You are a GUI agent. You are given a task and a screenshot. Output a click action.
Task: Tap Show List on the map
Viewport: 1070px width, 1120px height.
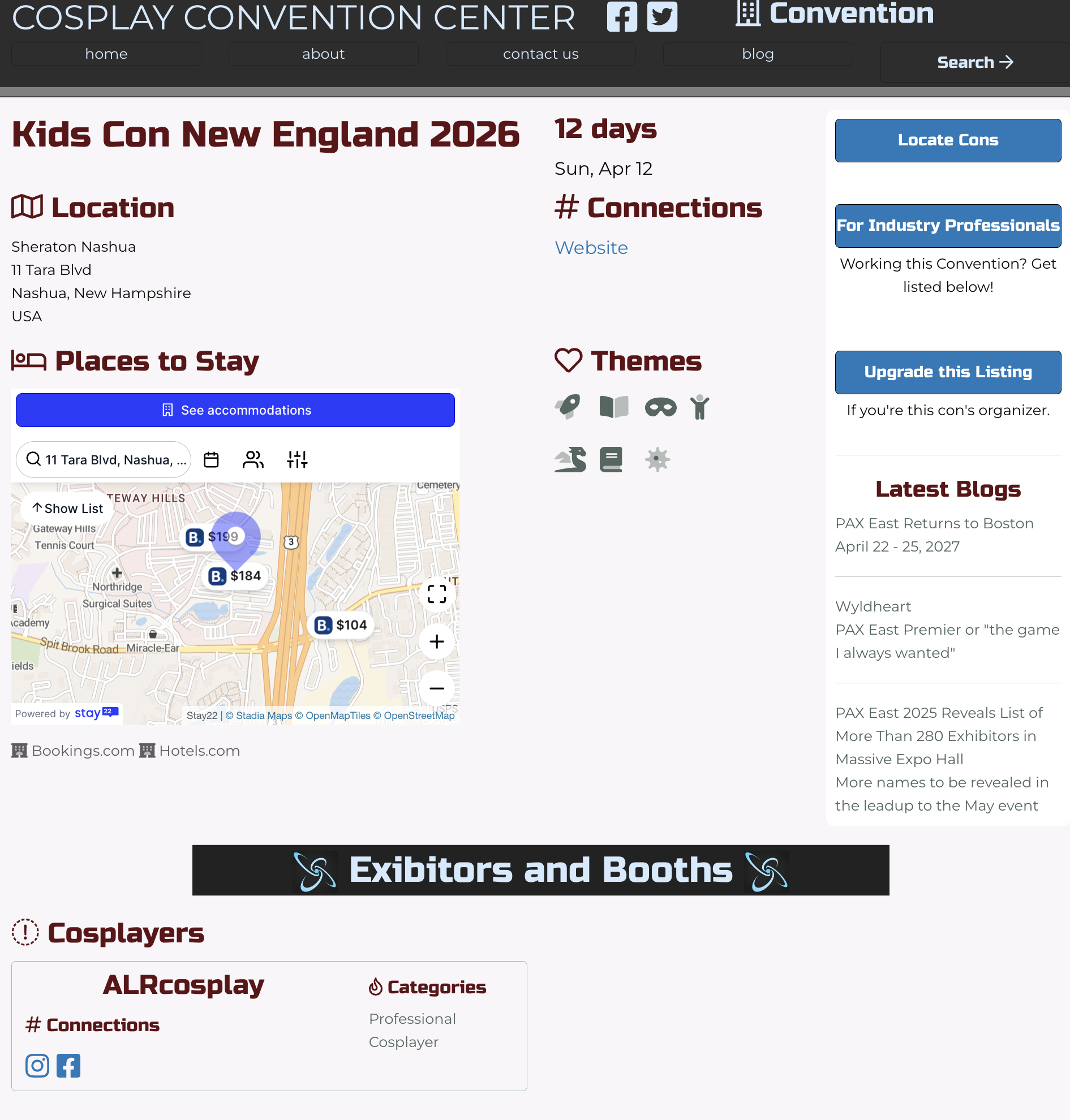[x=67, y=508]
